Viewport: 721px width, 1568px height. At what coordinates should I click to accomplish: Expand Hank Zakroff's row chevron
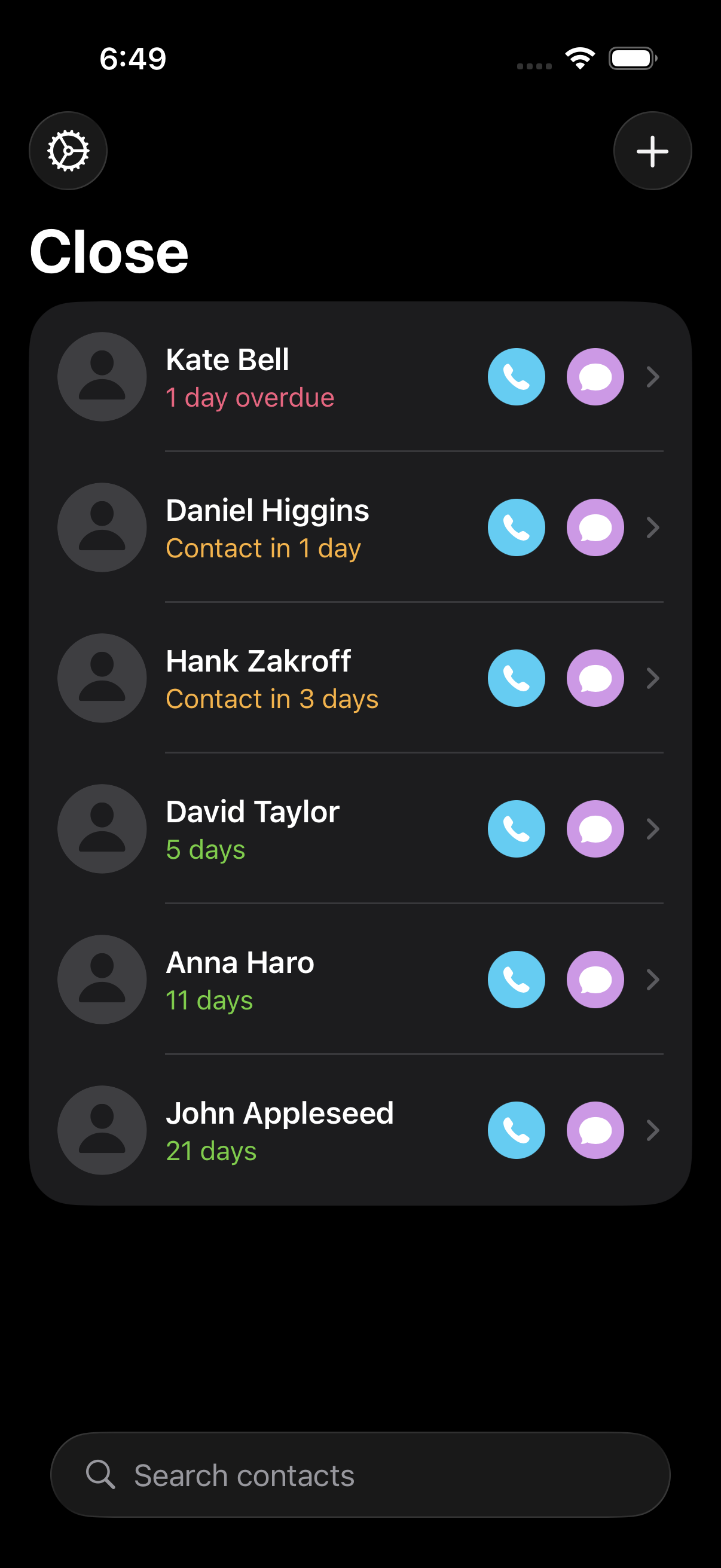tap(652, 678)
